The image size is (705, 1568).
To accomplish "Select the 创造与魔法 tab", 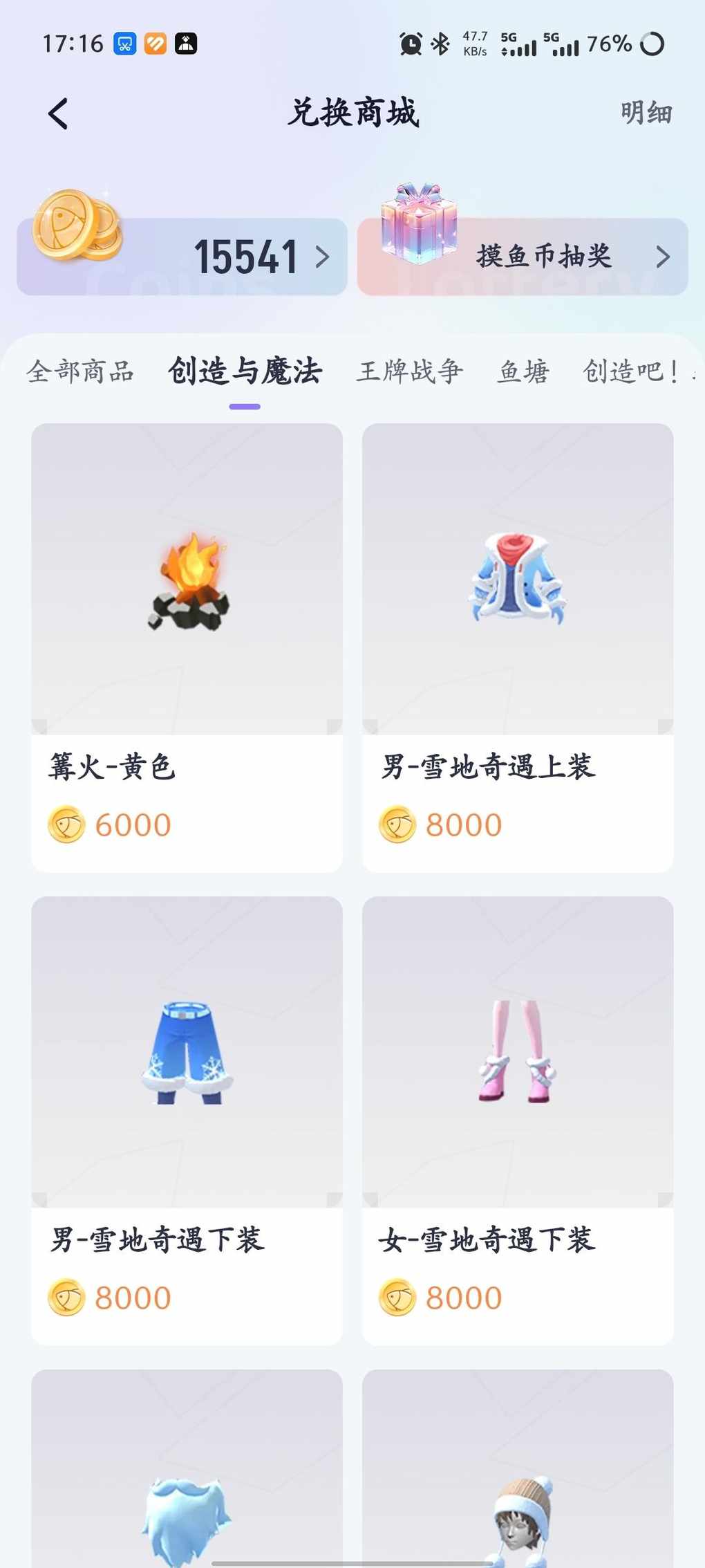I will point(245,371).
